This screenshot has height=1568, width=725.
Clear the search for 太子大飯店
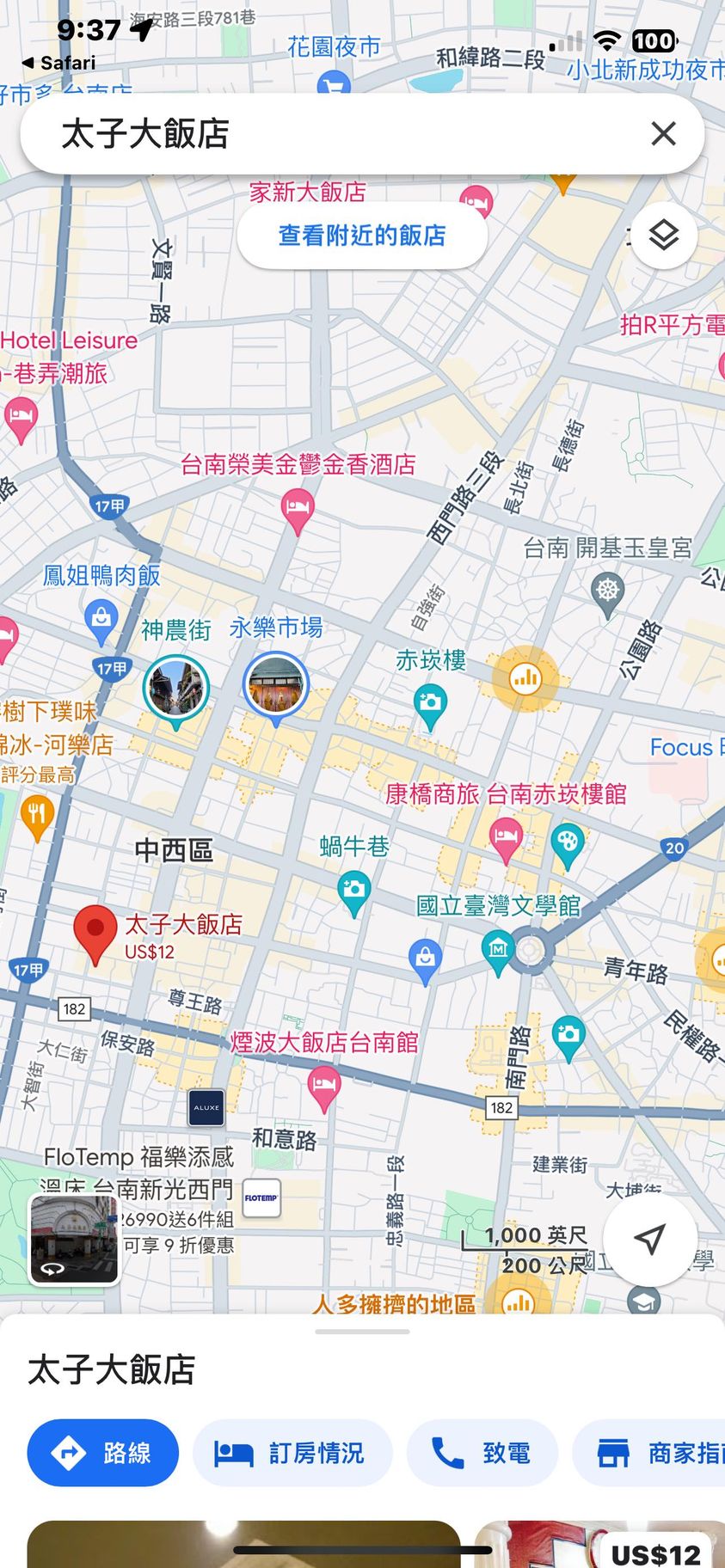(663, 133)
